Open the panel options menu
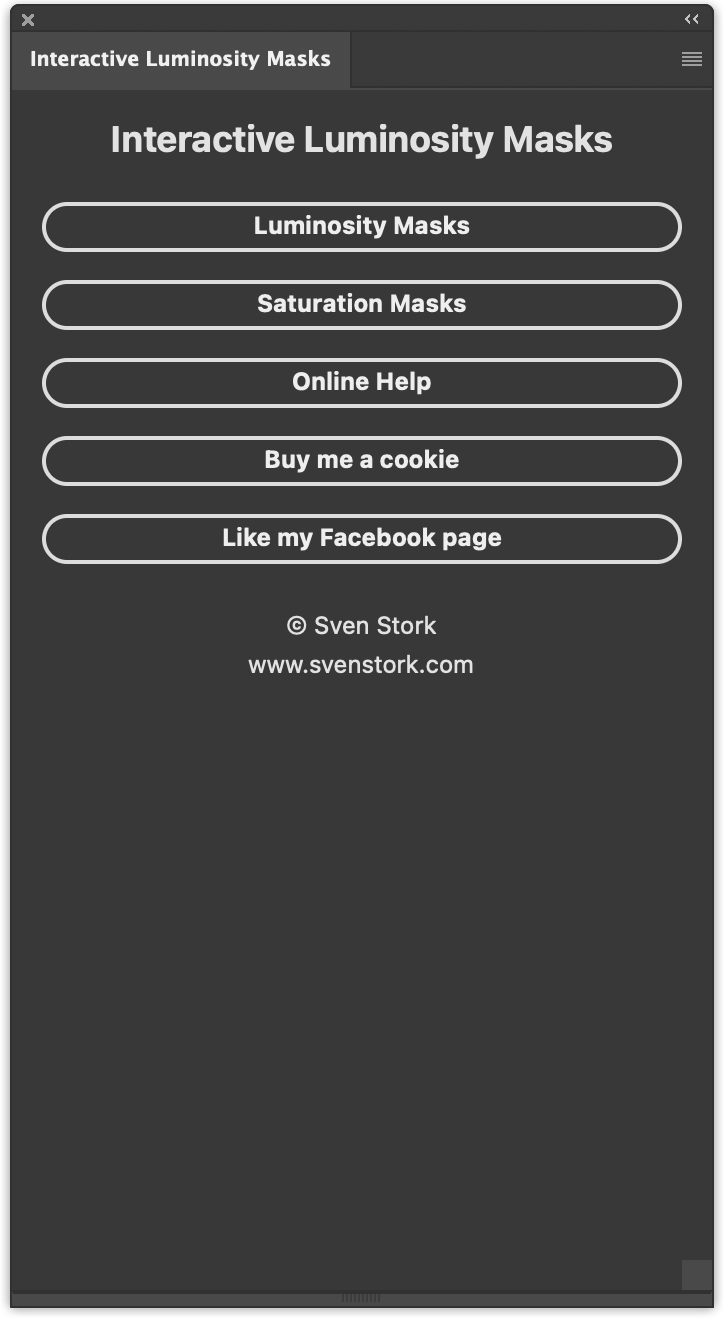 691,59
